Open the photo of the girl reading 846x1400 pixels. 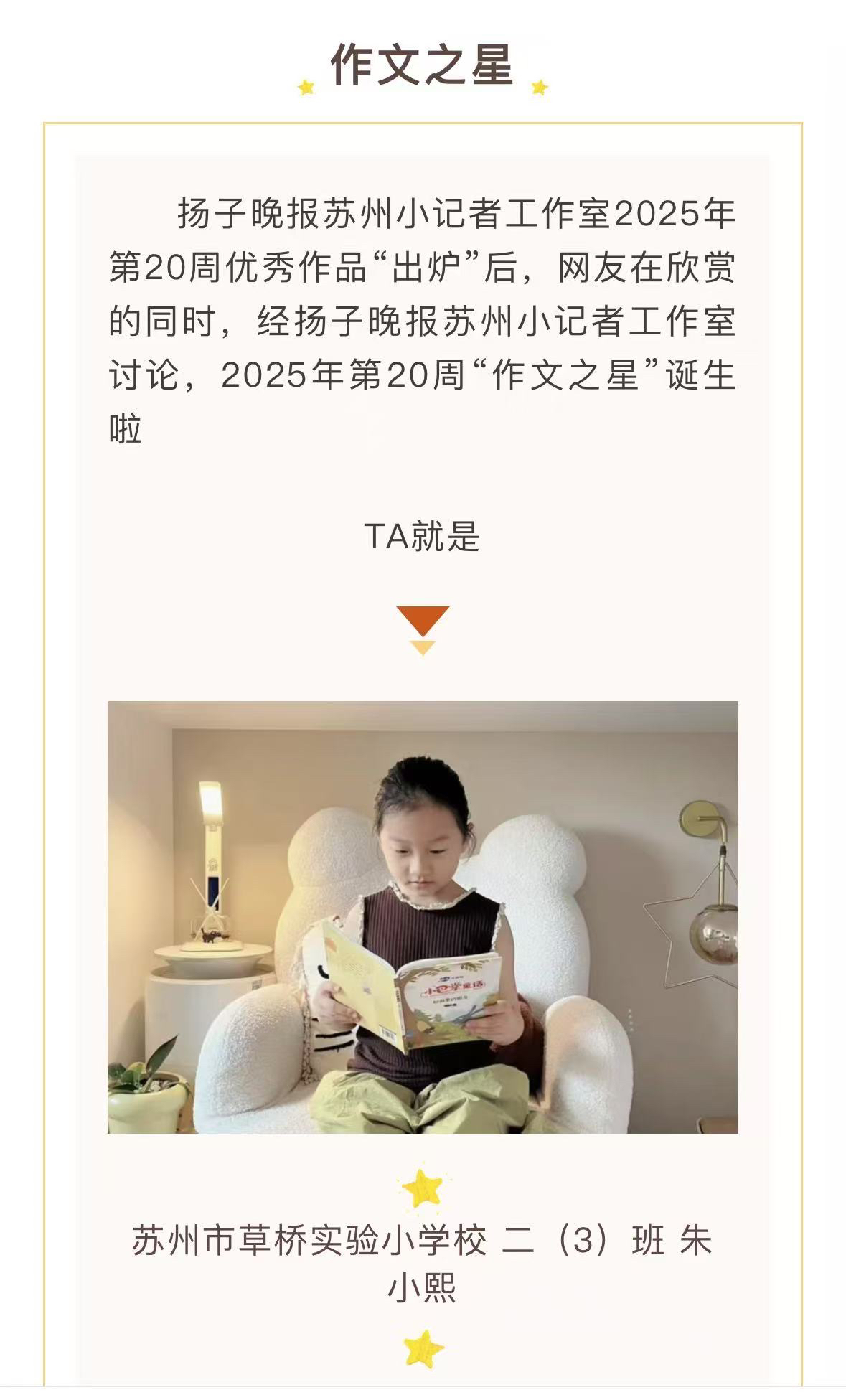pyautogui.click(x=423, y=917)
